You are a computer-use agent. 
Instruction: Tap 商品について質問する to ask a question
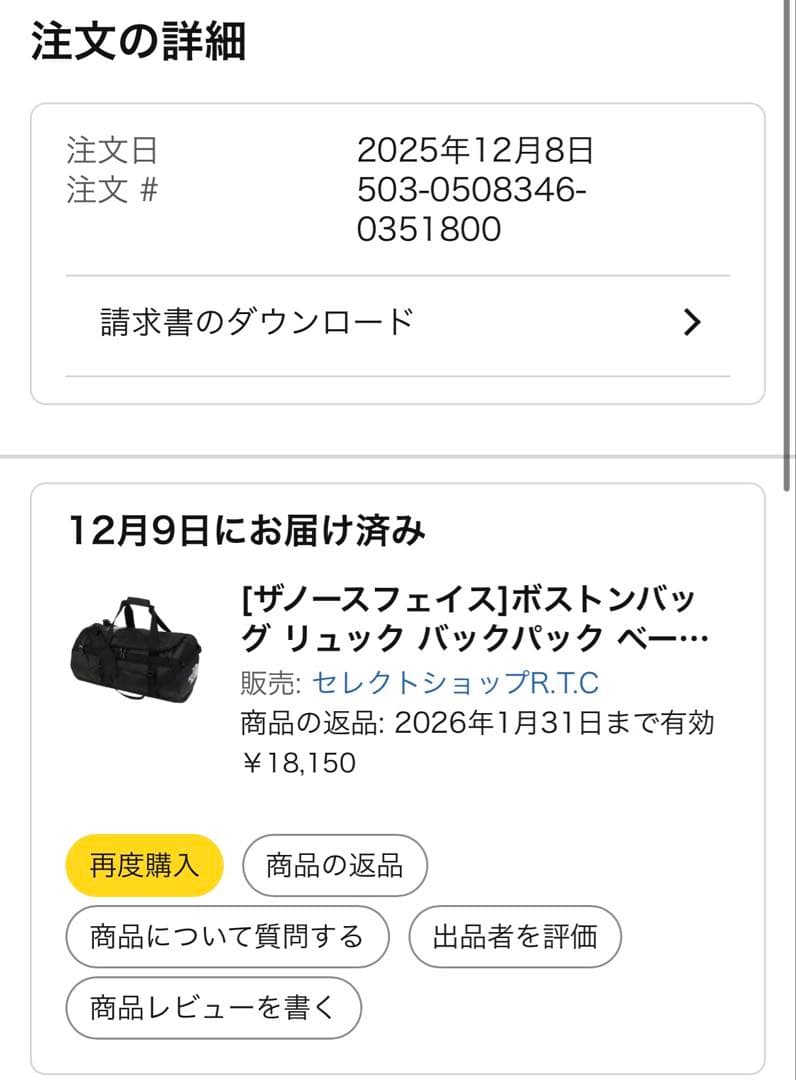pyautogui.click(x=227, y=937)
